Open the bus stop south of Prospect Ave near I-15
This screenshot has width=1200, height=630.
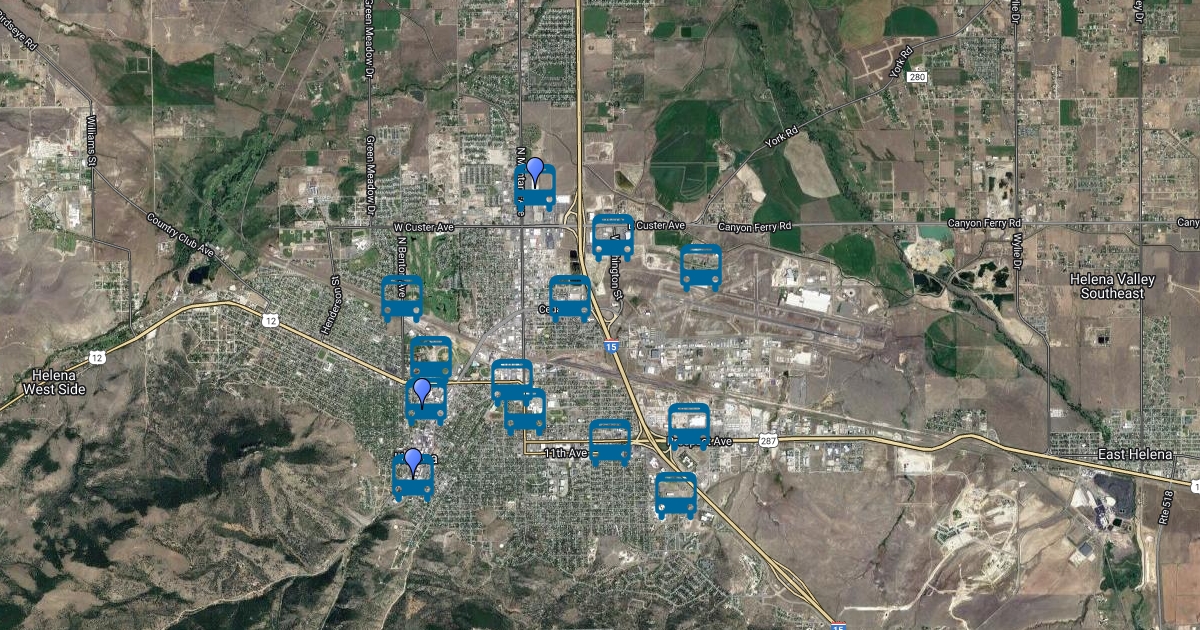click(676, 496)
